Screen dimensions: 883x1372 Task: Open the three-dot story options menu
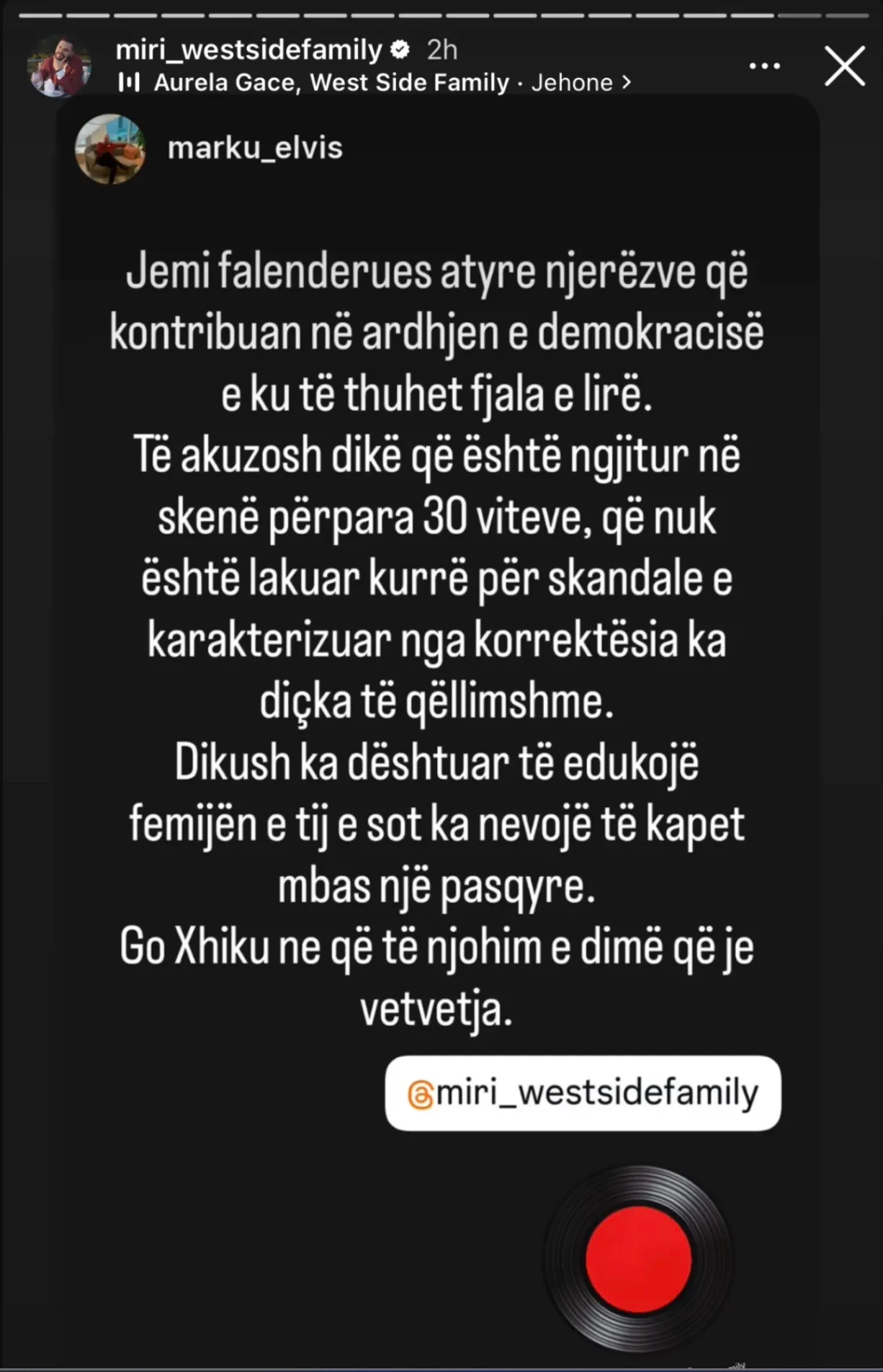[764, 66]
